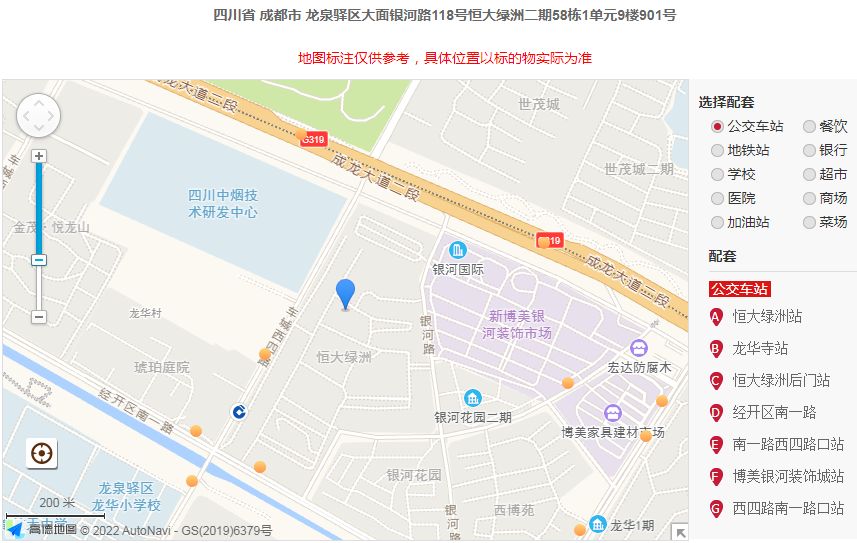This screenshot has width=857, height=543.
Task: Open bus stop 西四路南一路口站
Action: click(788, 509)
